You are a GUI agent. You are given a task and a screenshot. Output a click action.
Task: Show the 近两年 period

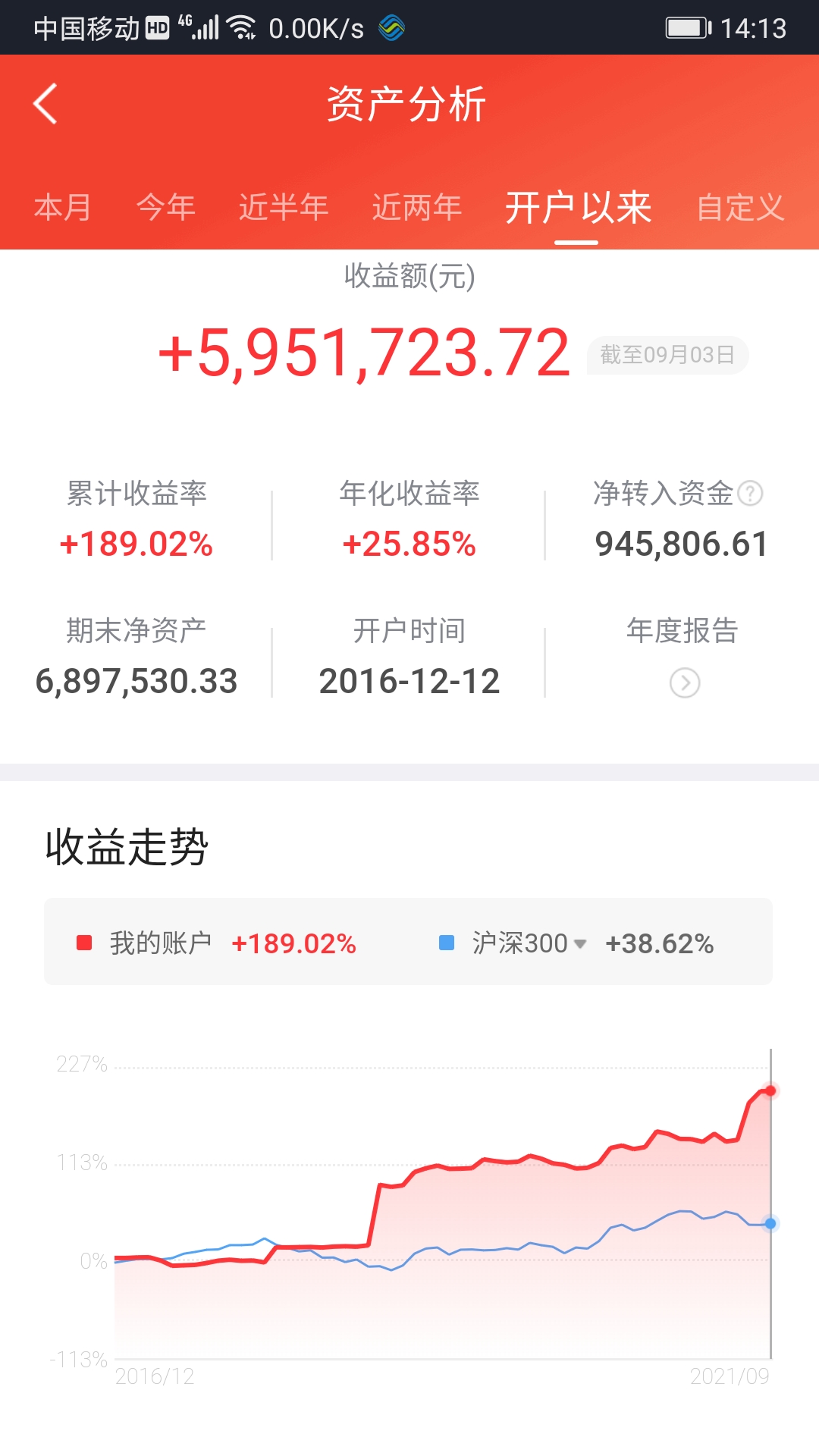416,207
